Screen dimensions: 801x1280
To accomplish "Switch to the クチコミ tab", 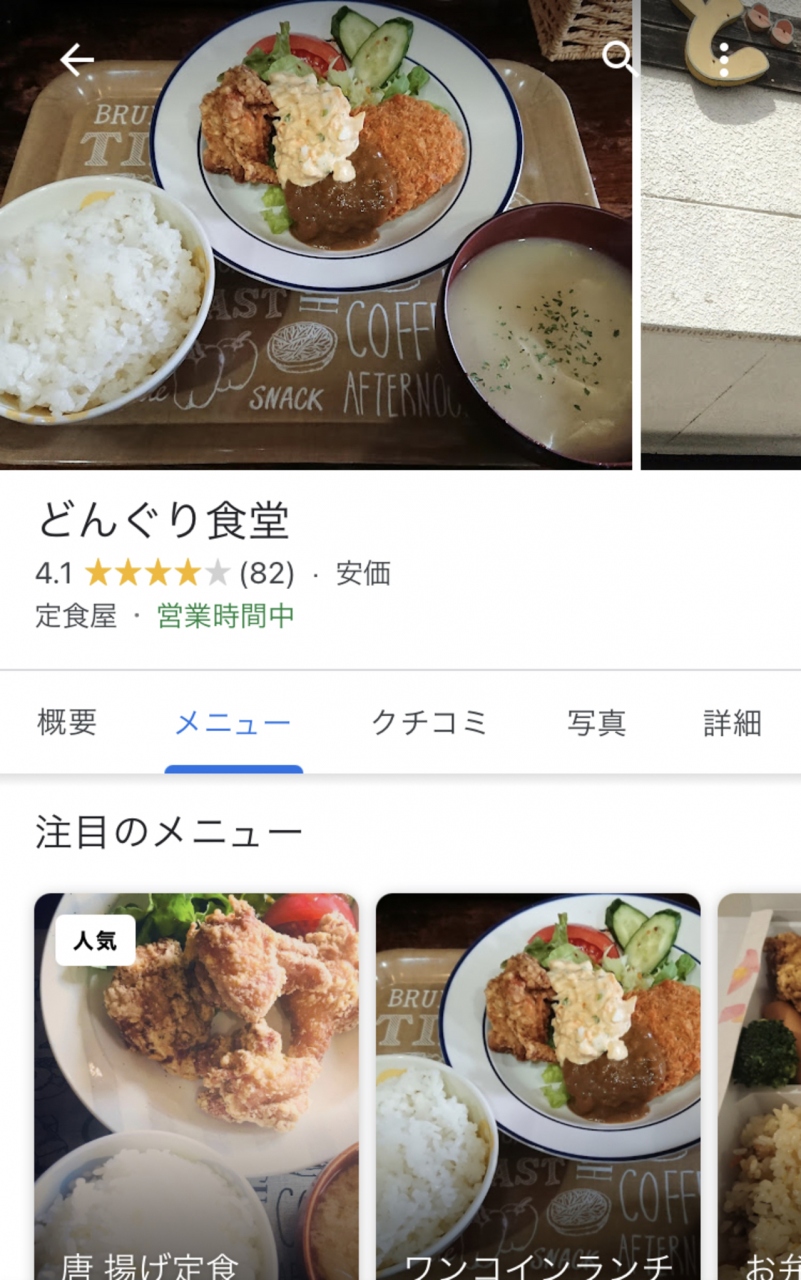I will 429,722.
